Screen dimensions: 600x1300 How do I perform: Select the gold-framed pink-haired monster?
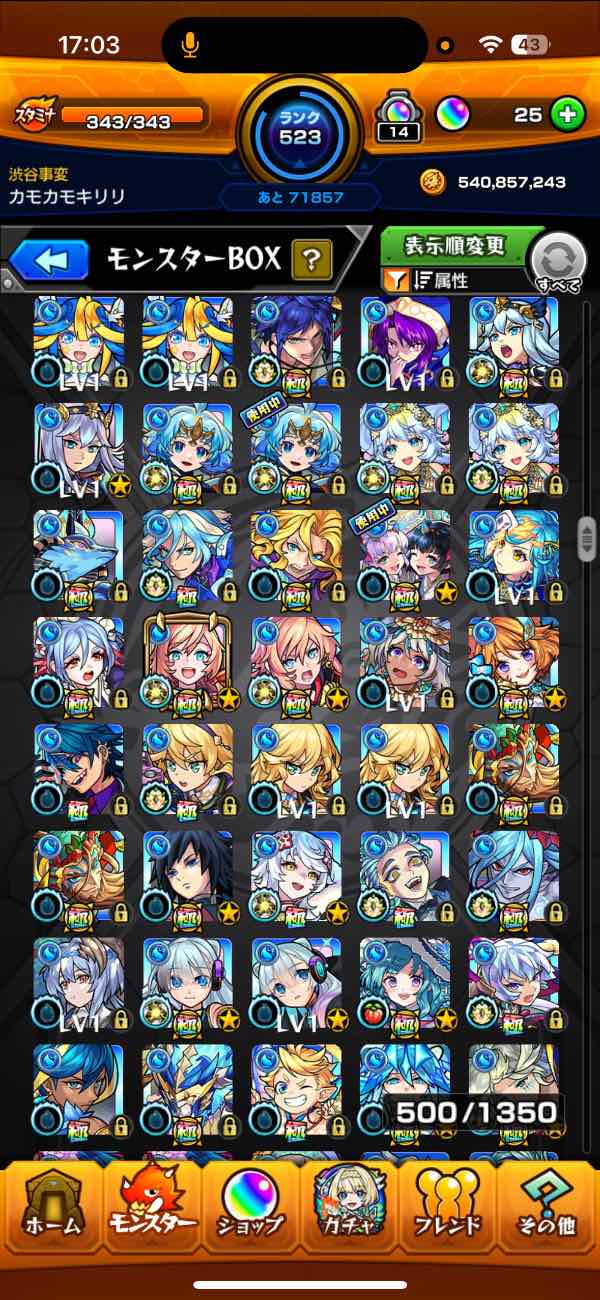(187, 662)
